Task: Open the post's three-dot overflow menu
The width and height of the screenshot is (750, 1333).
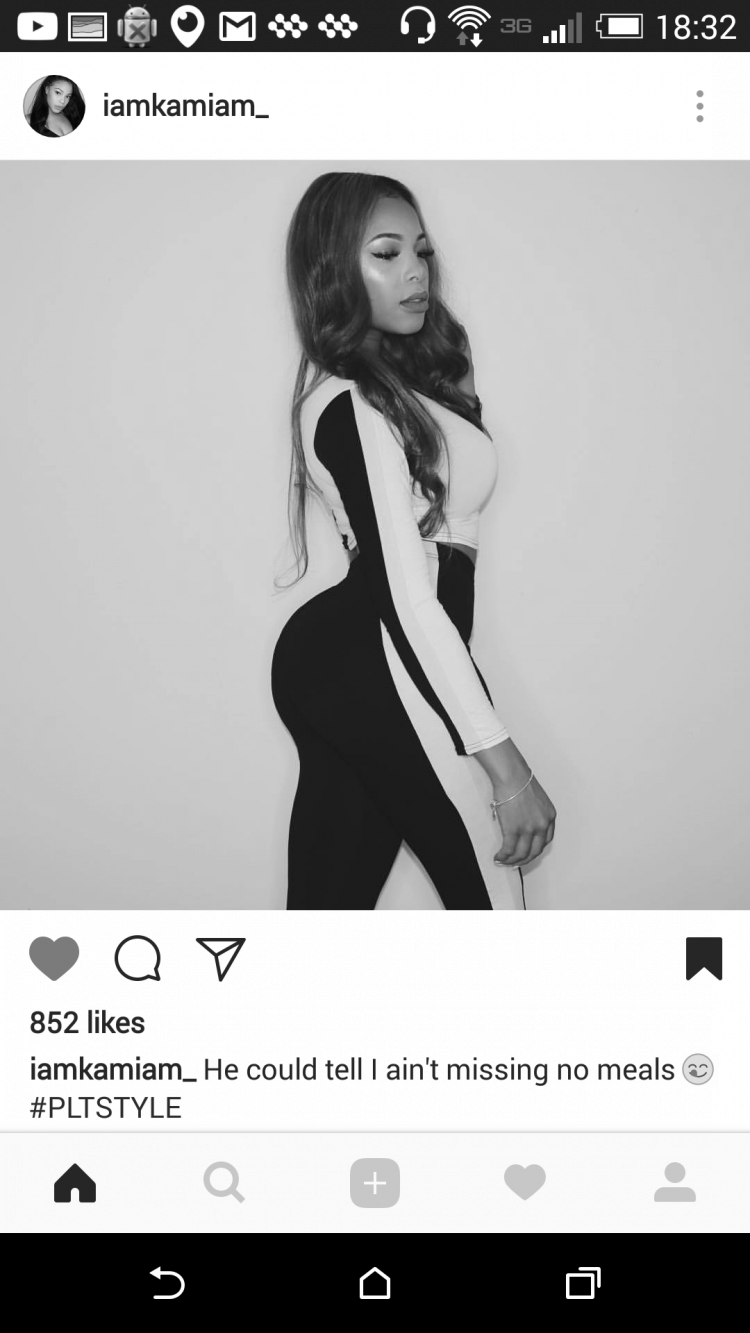Action: point(699,106)
